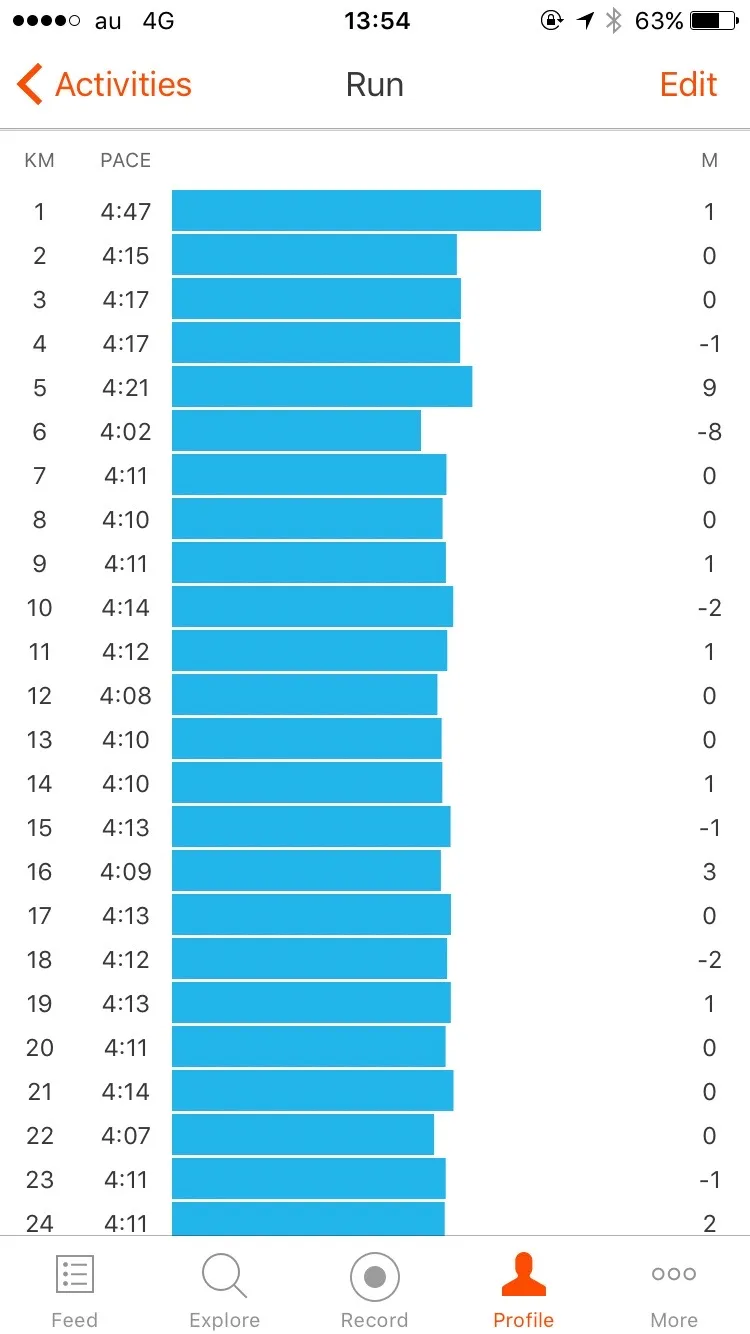Go back to Activities

[105, 85]
